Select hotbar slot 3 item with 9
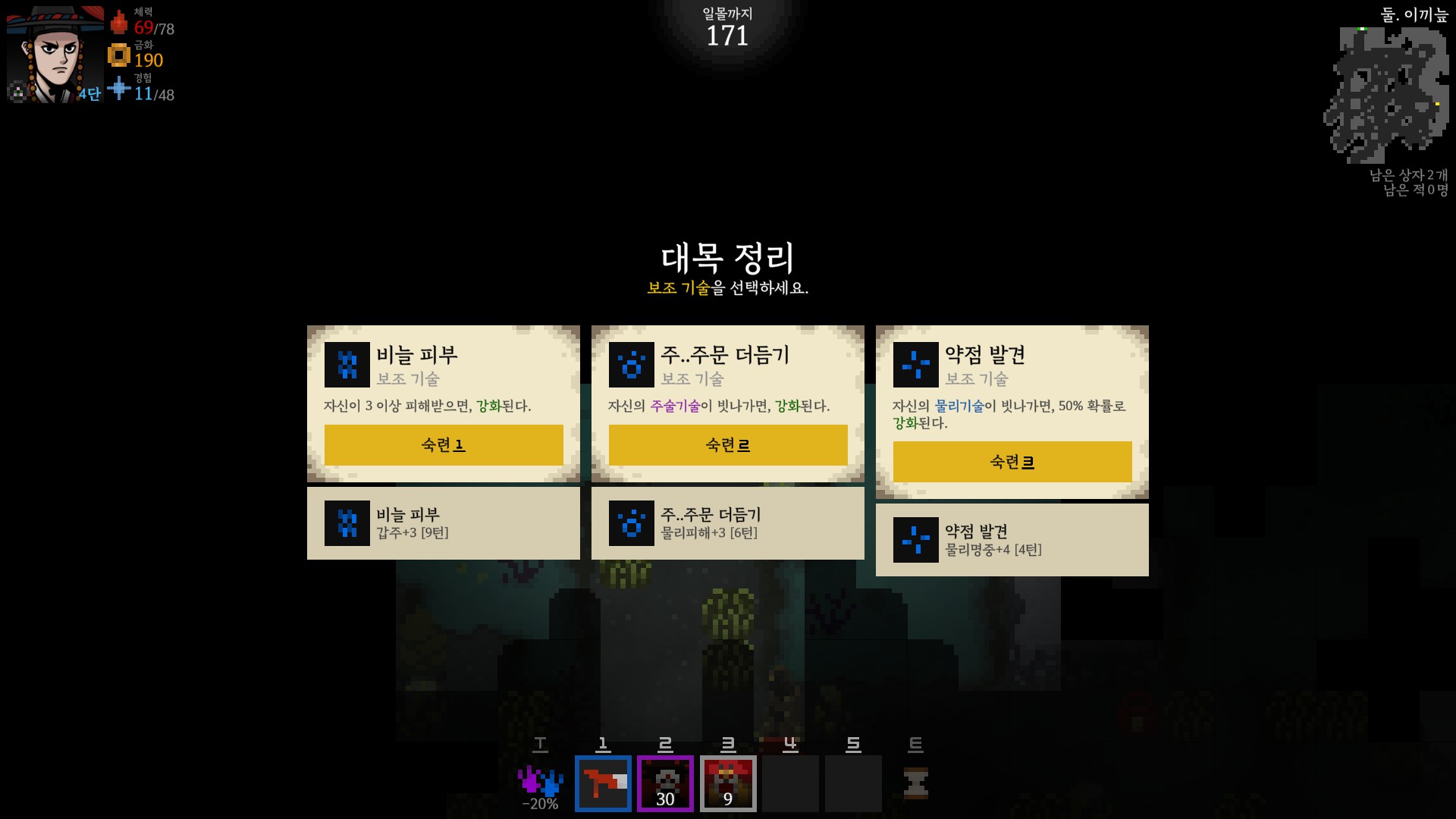1456x819 pixels. tap(728, 783)
